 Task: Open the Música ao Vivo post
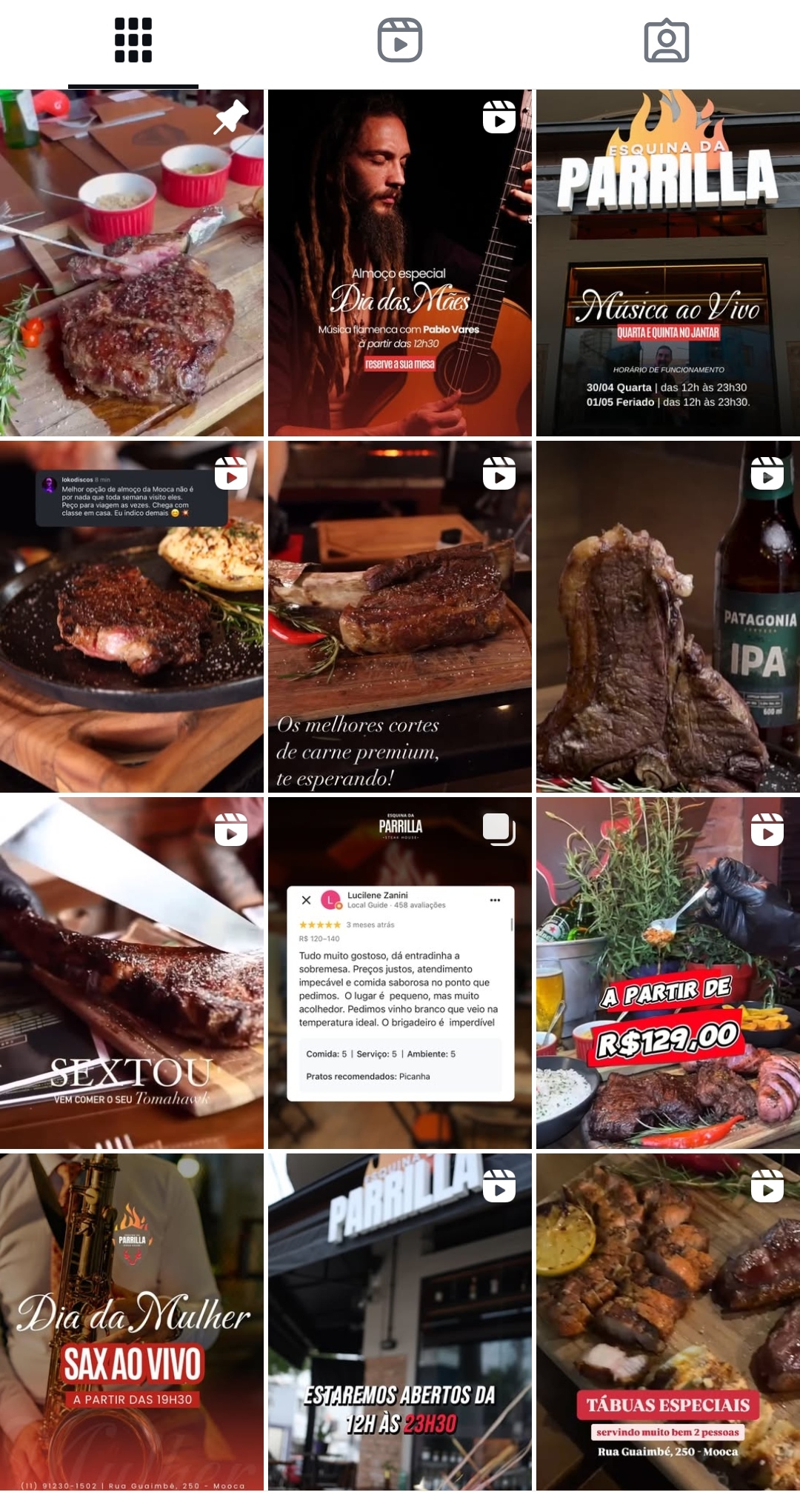[x=668, y=263]
